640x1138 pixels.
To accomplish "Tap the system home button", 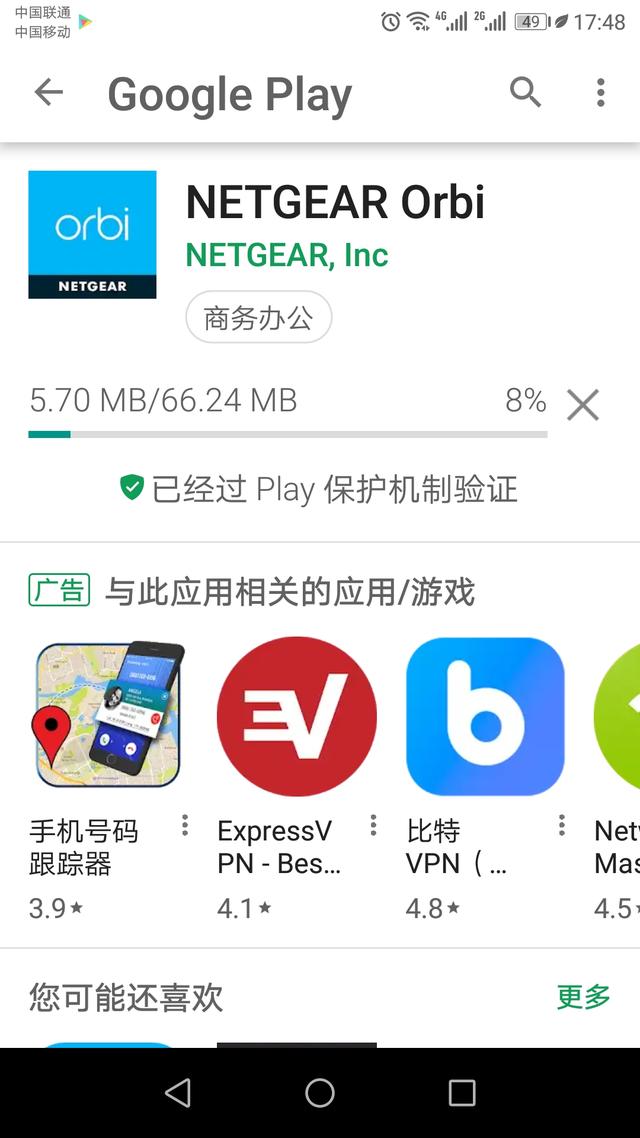I will (x=320, y=1092).
